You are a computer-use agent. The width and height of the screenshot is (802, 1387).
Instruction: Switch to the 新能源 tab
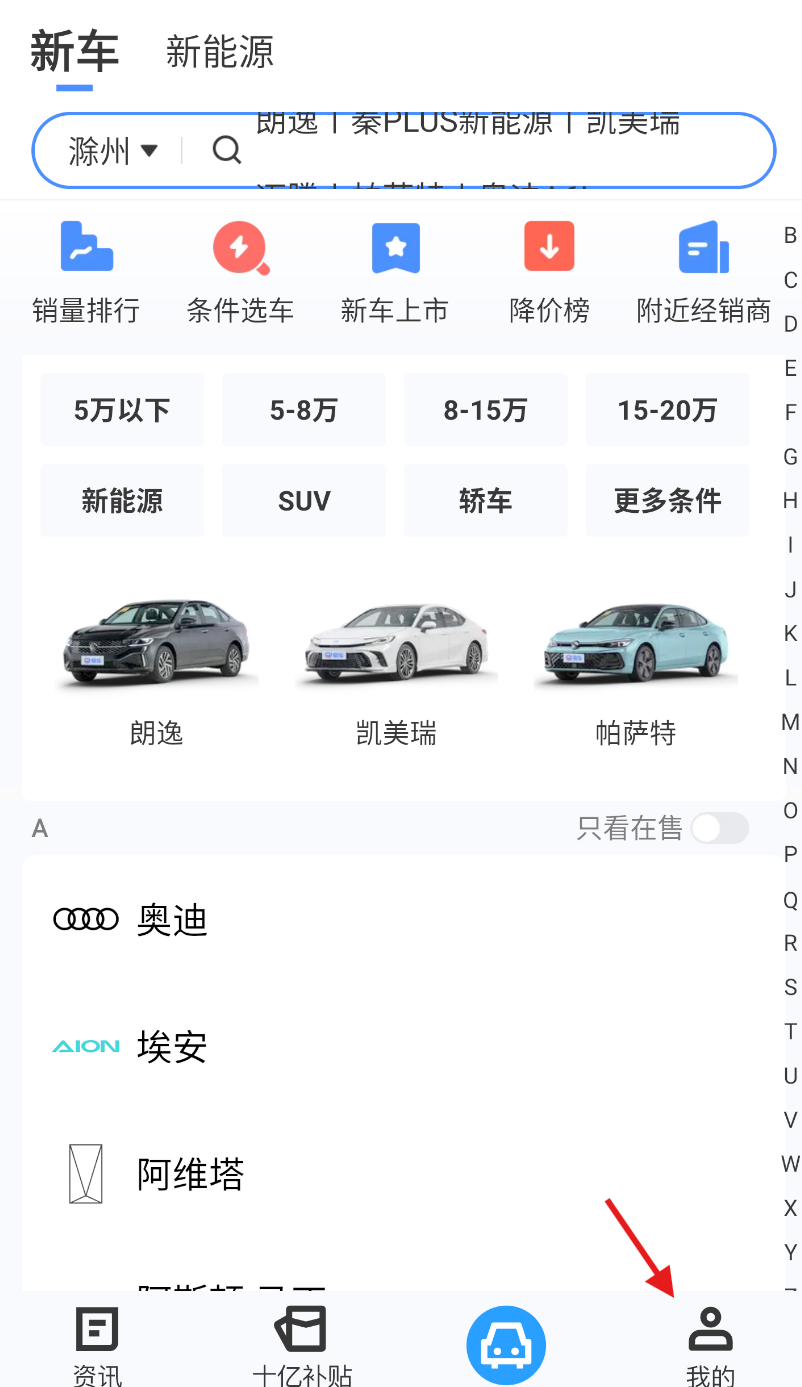[220, 52]
